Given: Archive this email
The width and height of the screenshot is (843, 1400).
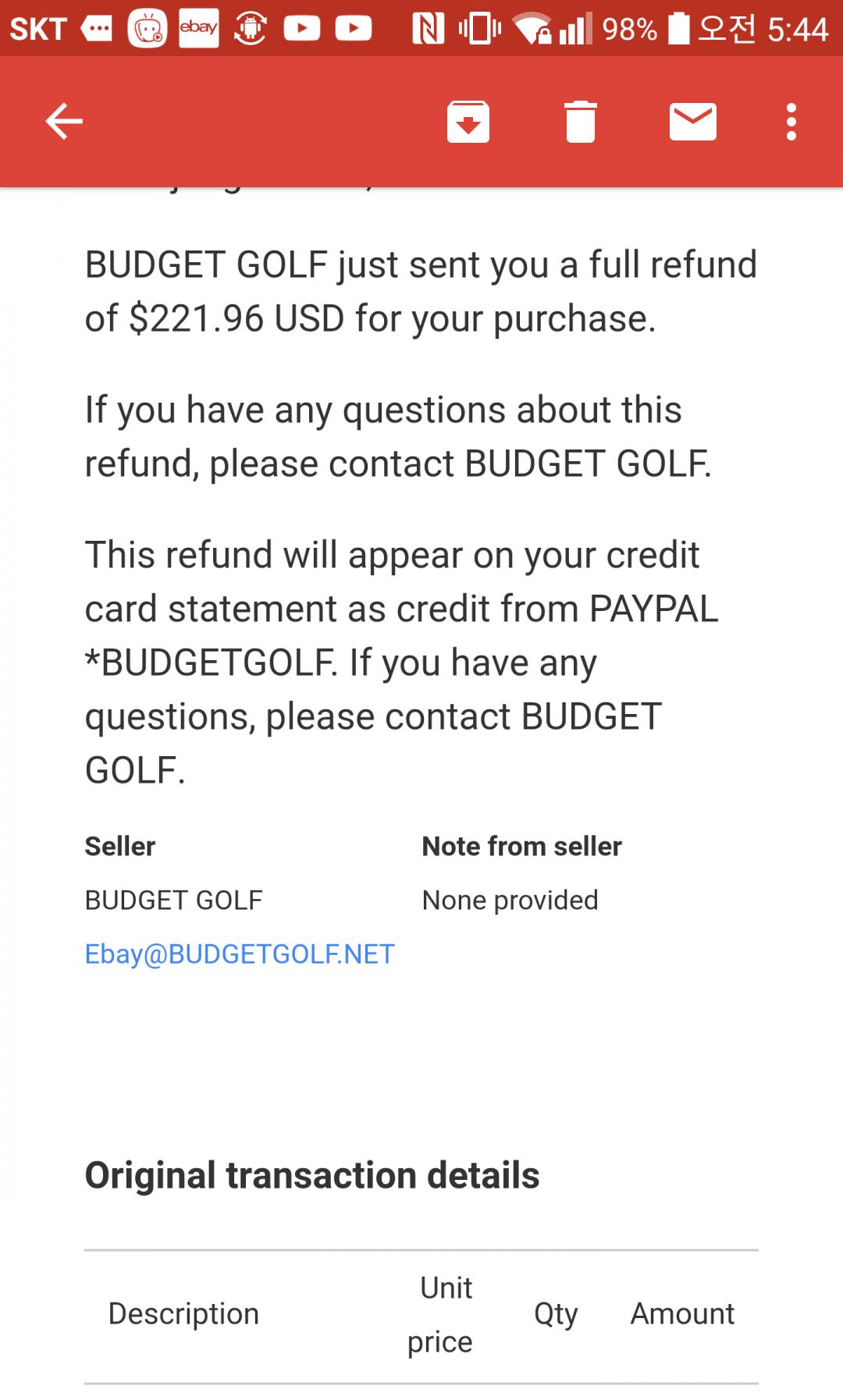Looking at the screenshot, I should click(x=468, y=122).
